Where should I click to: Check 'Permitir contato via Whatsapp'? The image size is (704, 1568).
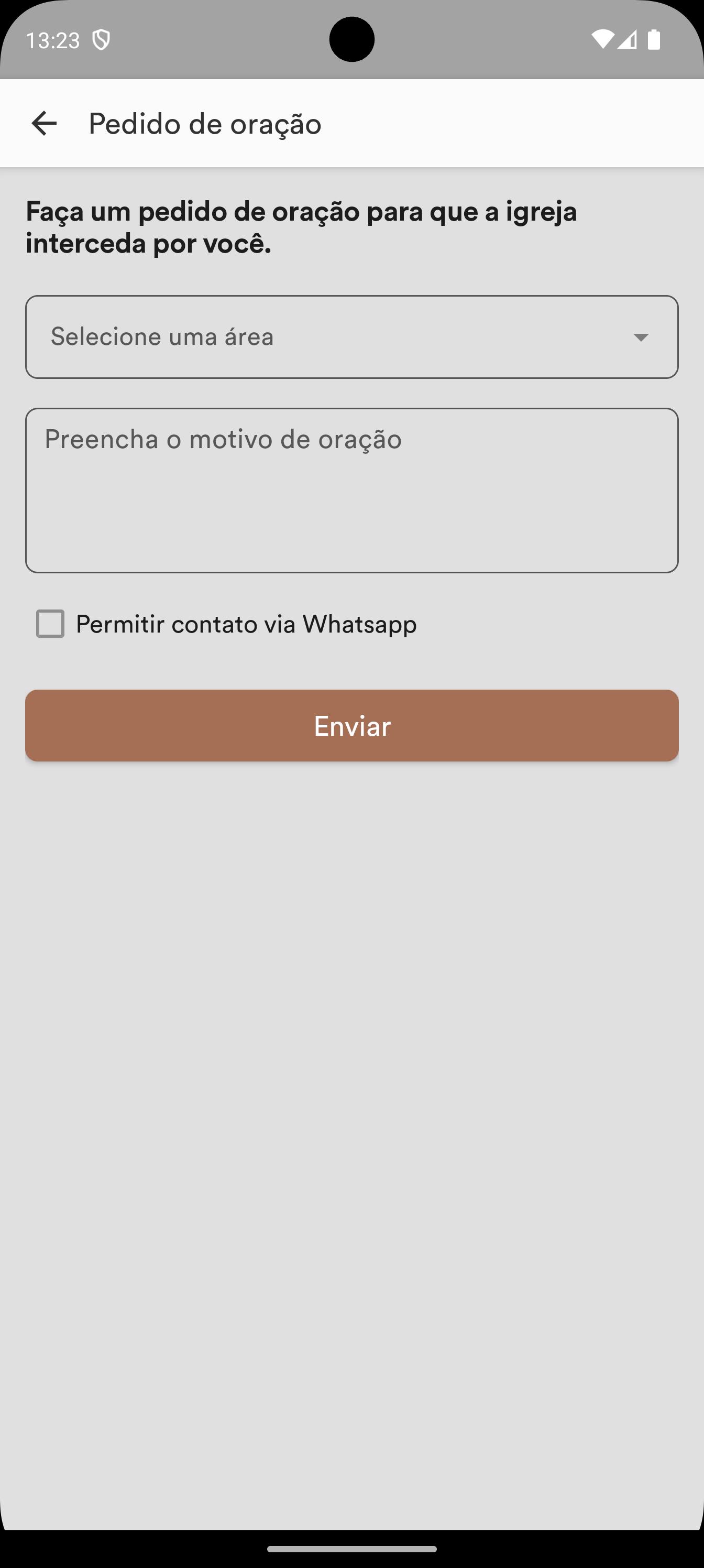click(x=50, y=624)
